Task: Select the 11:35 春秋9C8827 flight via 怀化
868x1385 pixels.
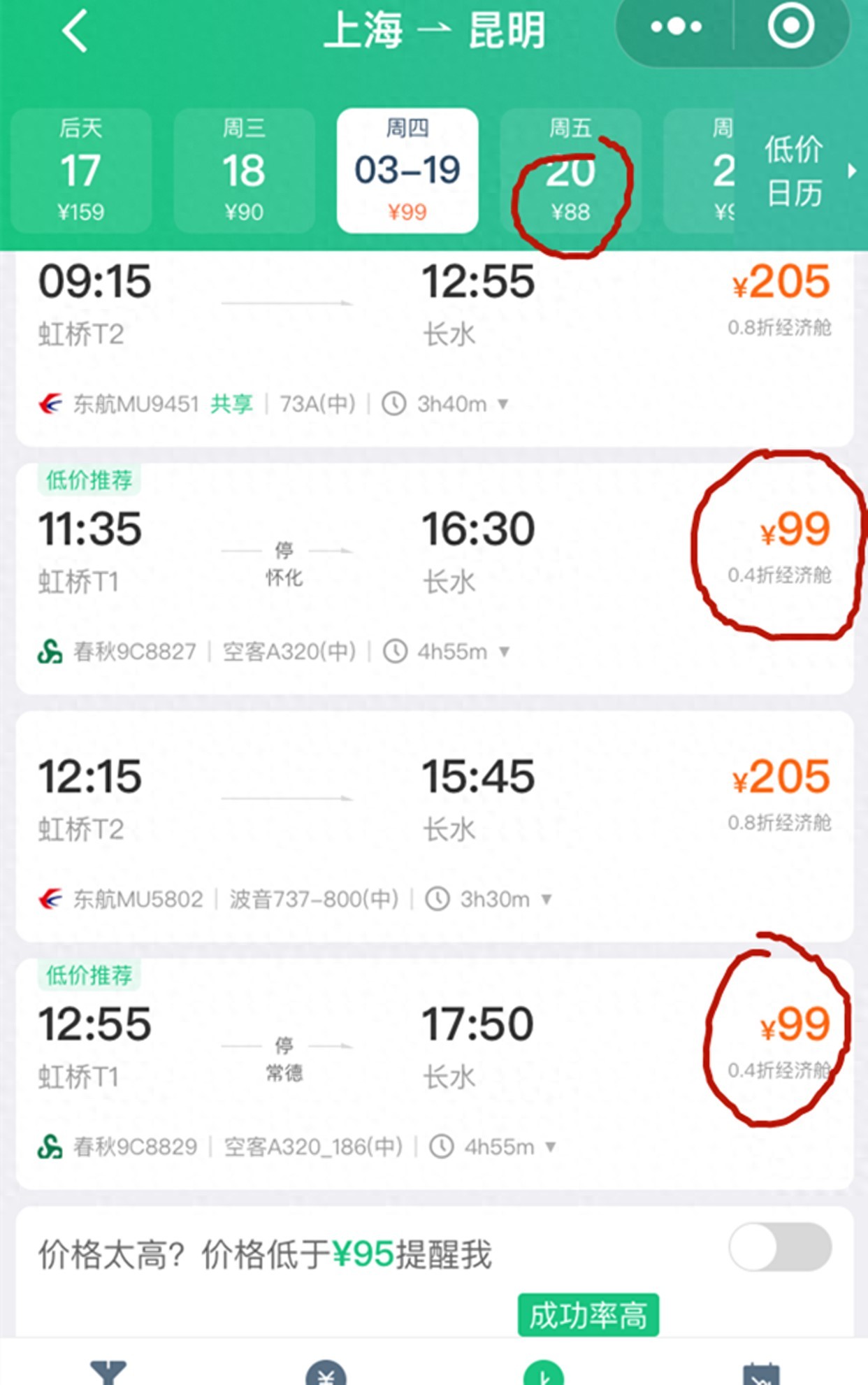Action: (x=433, y=559)
